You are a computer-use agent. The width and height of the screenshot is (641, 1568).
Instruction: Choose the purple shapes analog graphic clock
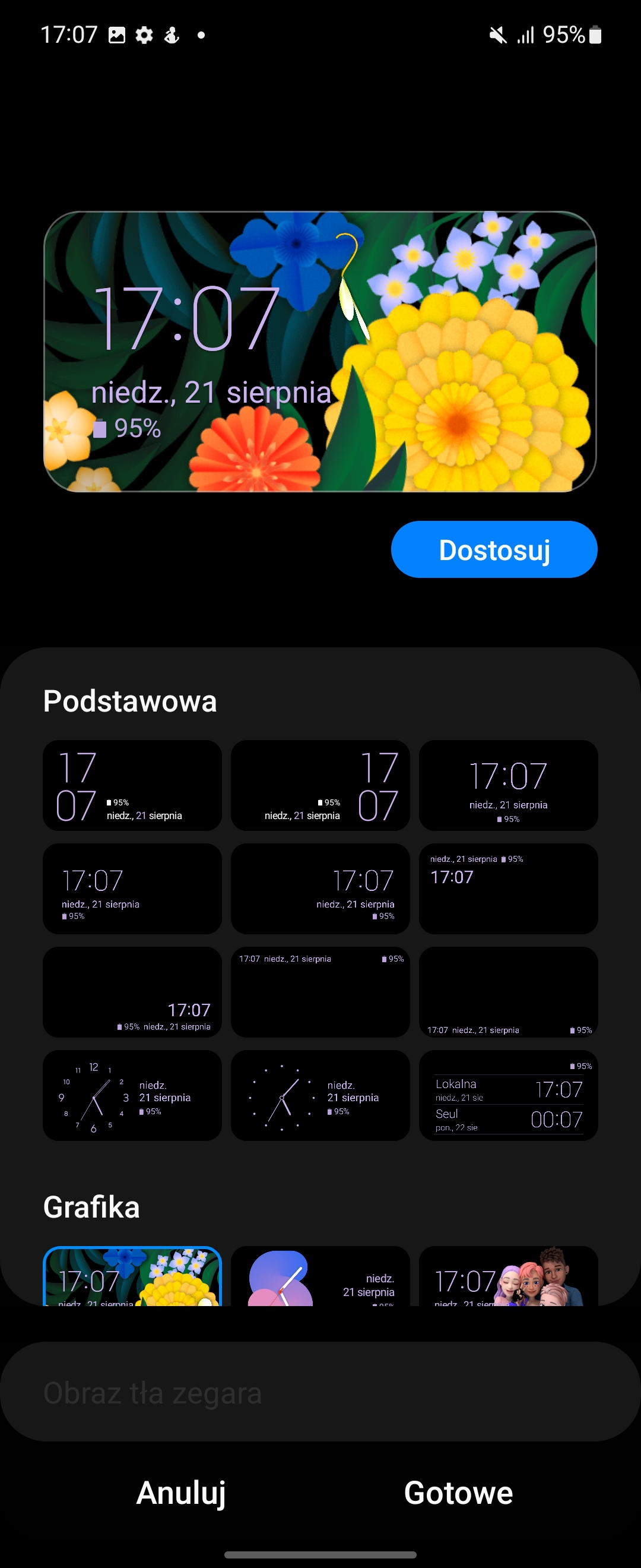320,1276
